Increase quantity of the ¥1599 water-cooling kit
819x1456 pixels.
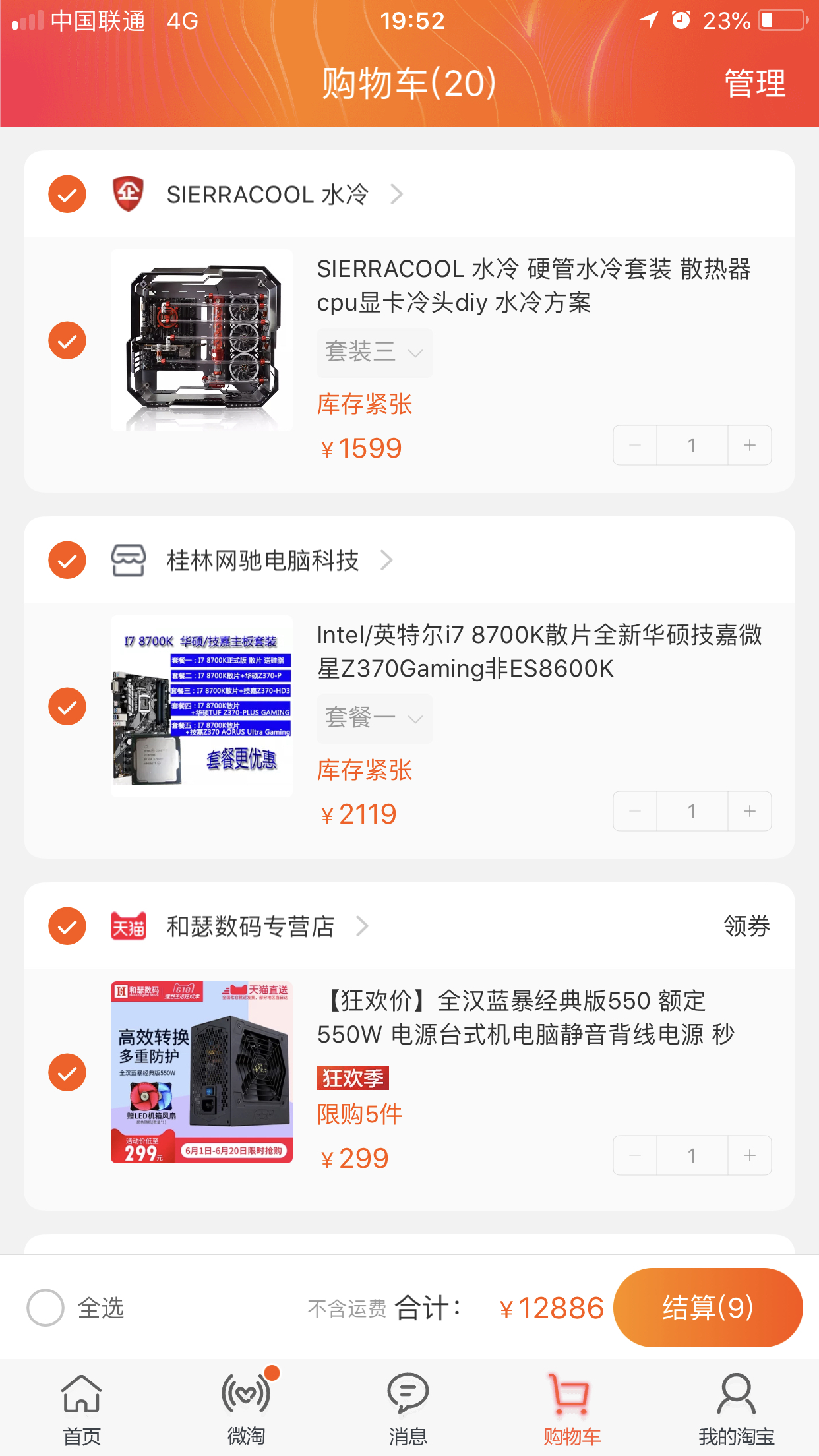[x=749, y=446]
